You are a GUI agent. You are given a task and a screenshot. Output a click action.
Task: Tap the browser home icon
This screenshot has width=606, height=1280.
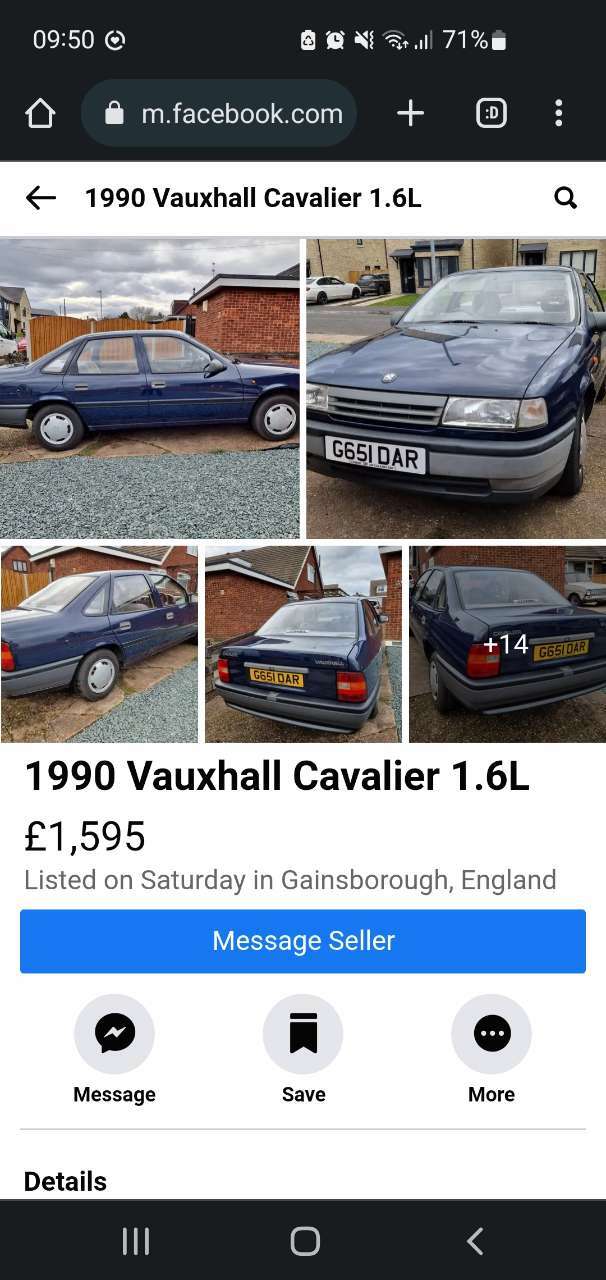(x=40, y=114)
